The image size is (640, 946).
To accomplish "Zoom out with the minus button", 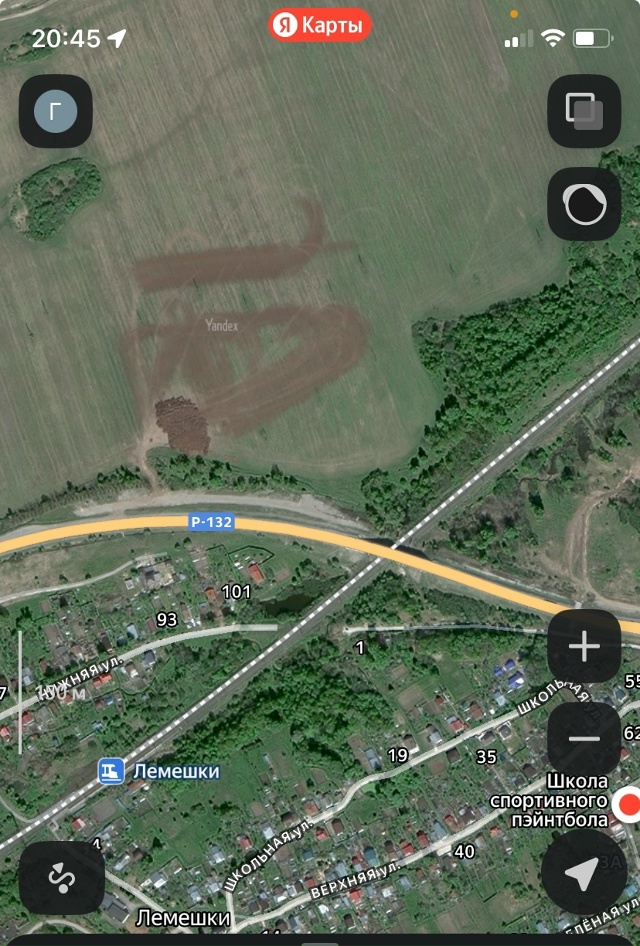I will click(584, 739).
